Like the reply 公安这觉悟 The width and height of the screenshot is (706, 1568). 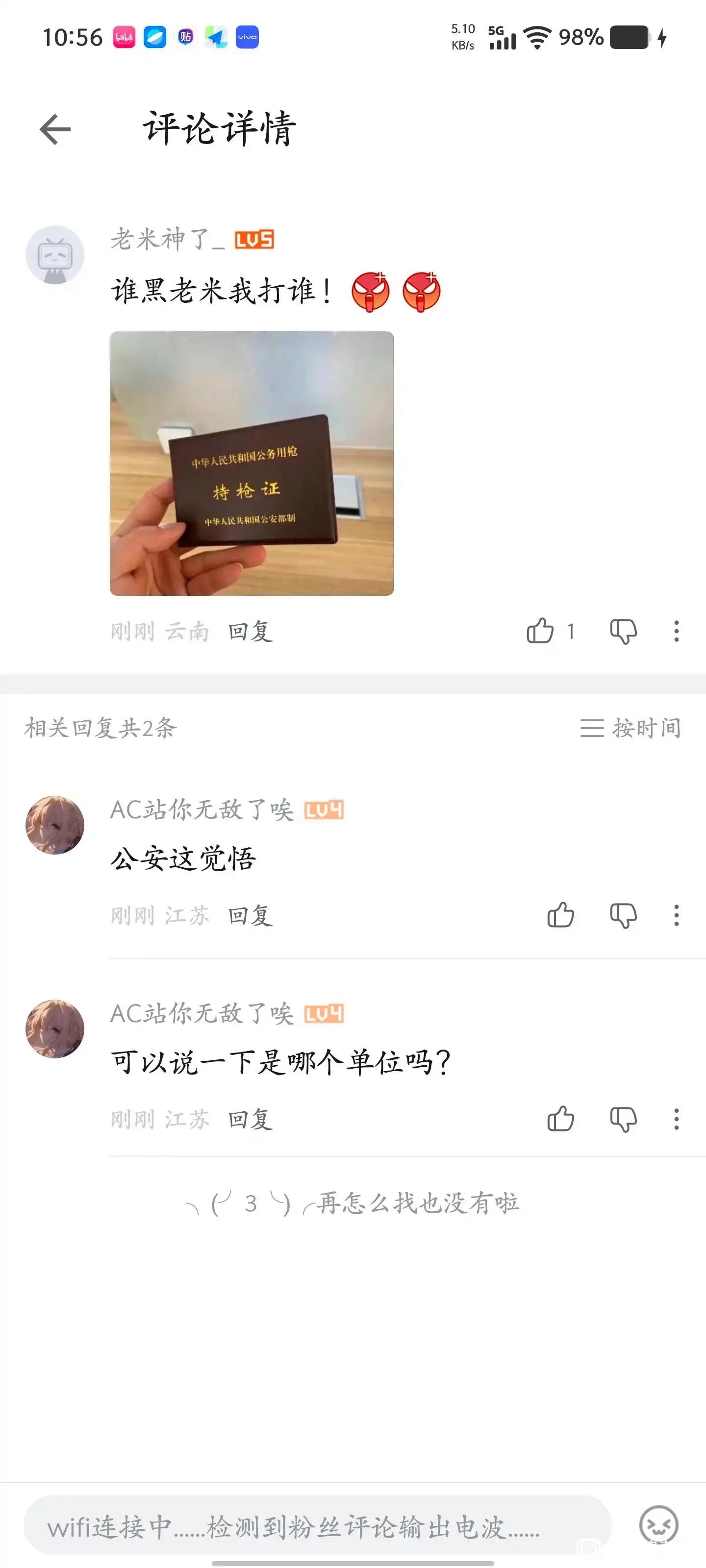coord(560,915)
